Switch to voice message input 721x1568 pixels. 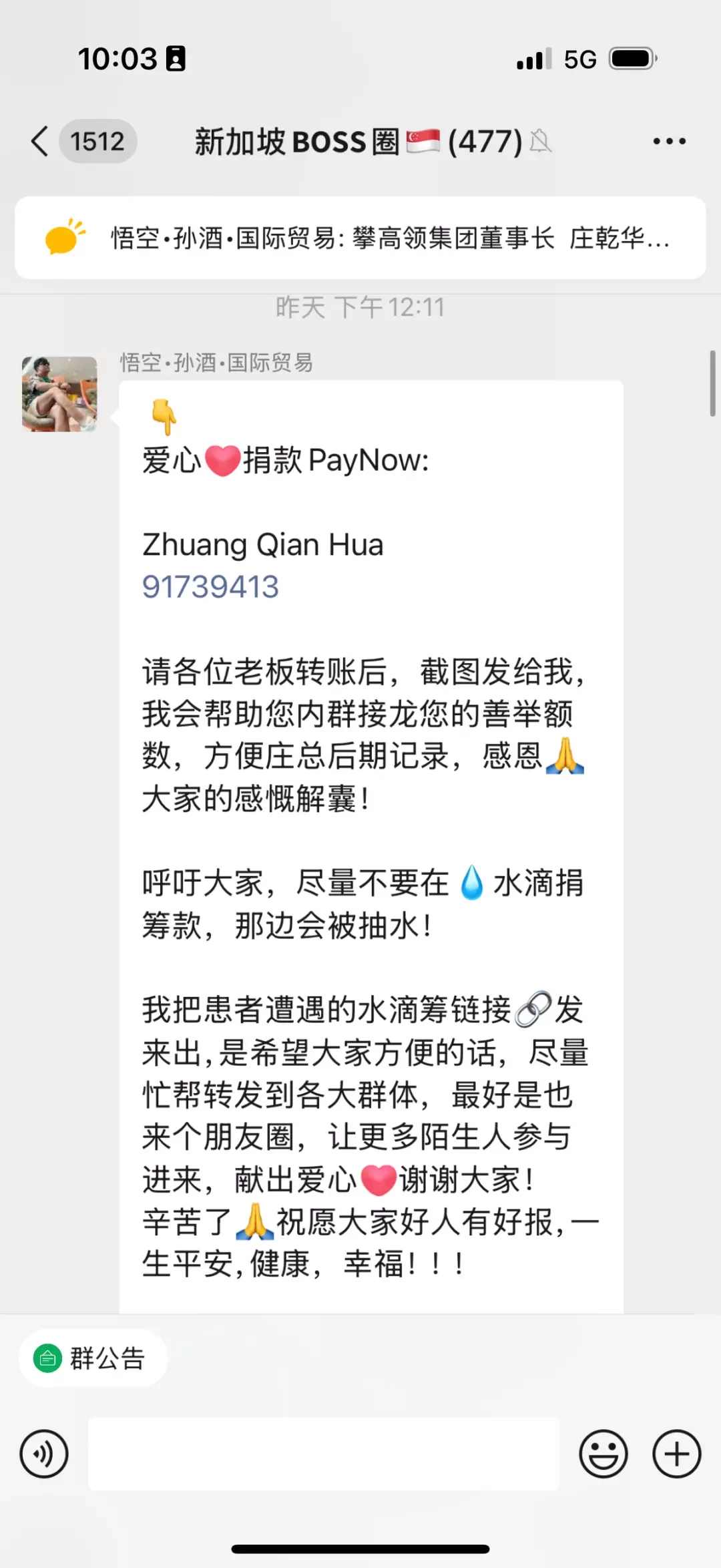(44, 1454)
